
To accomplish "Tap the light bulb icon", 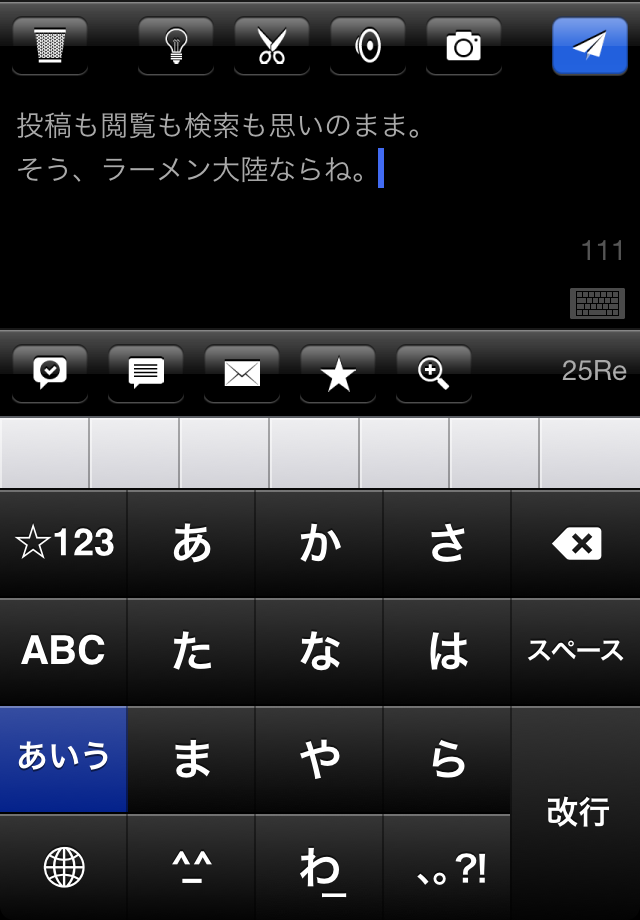I will click(x=176, y=45).
